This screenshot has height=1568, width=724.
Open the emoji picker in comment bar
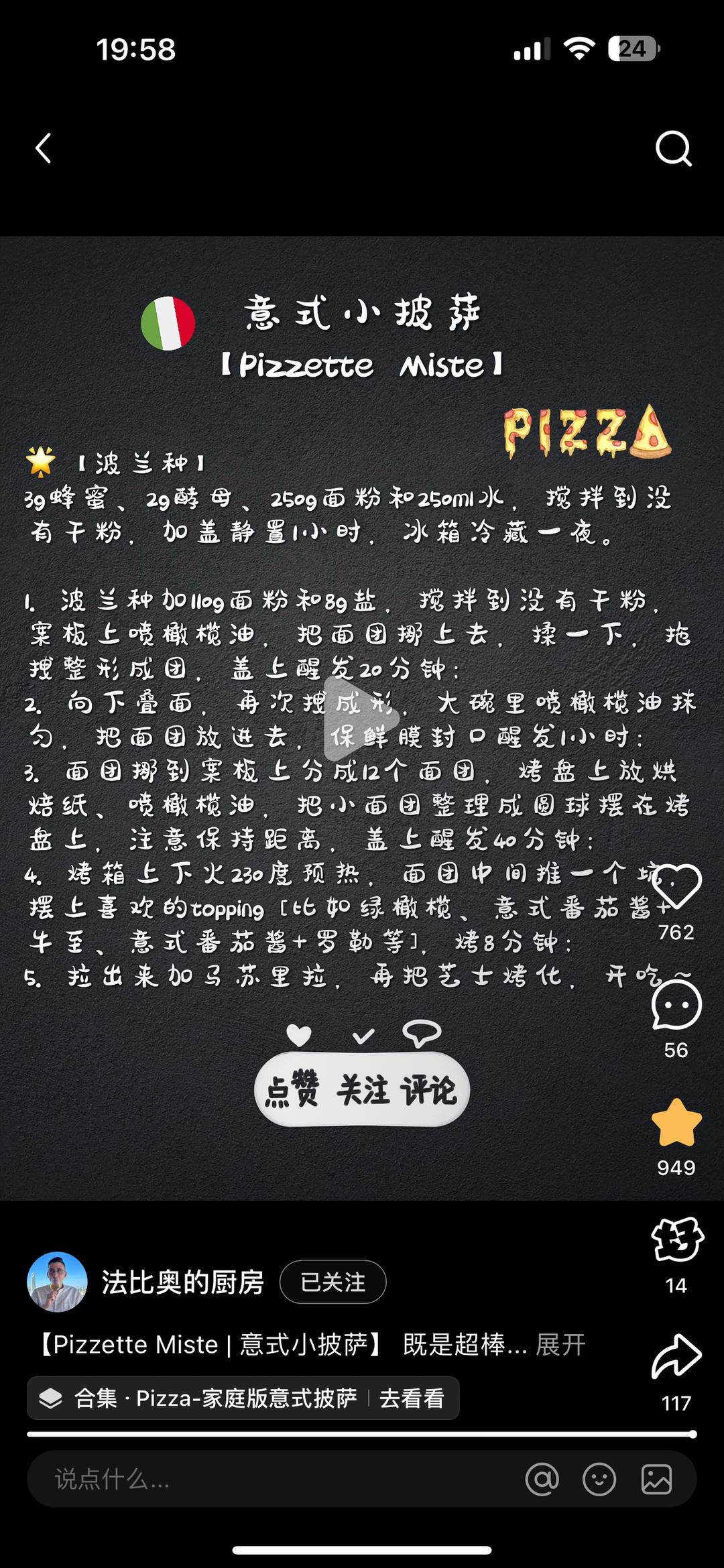click(599, 1479)
